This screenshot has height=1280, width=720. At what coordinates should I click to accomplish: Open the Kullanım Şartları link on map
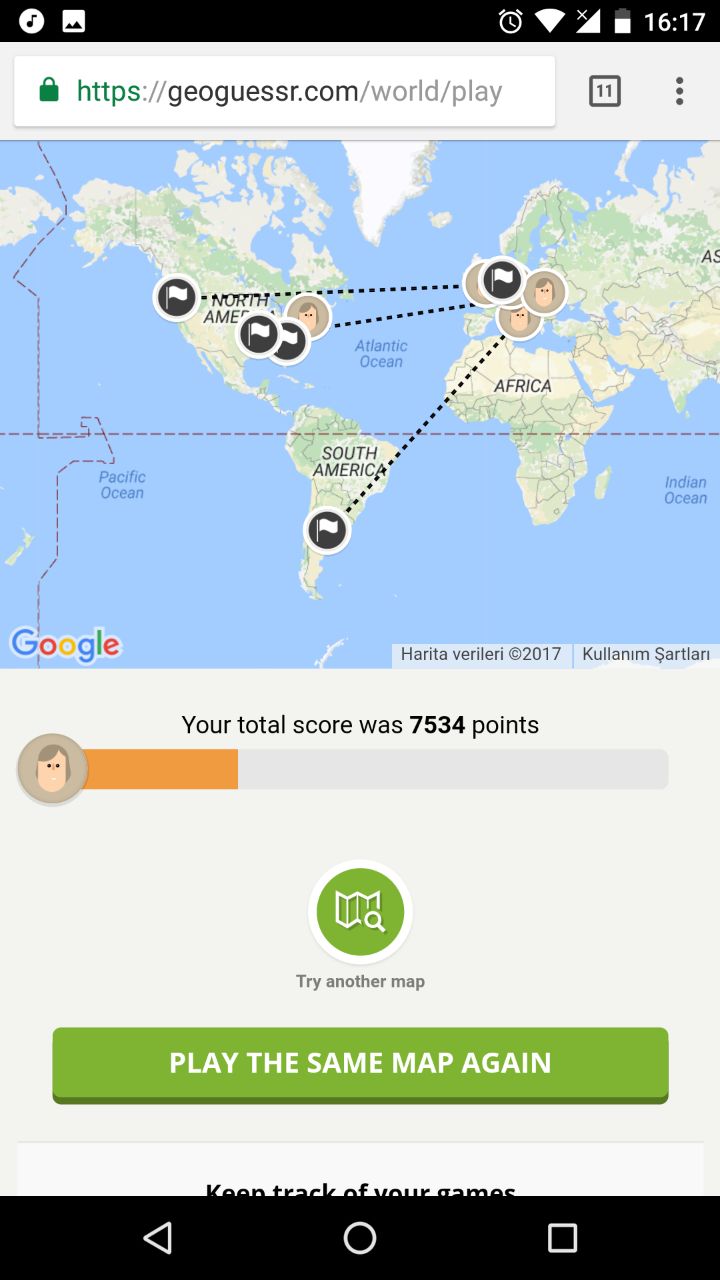646,654
